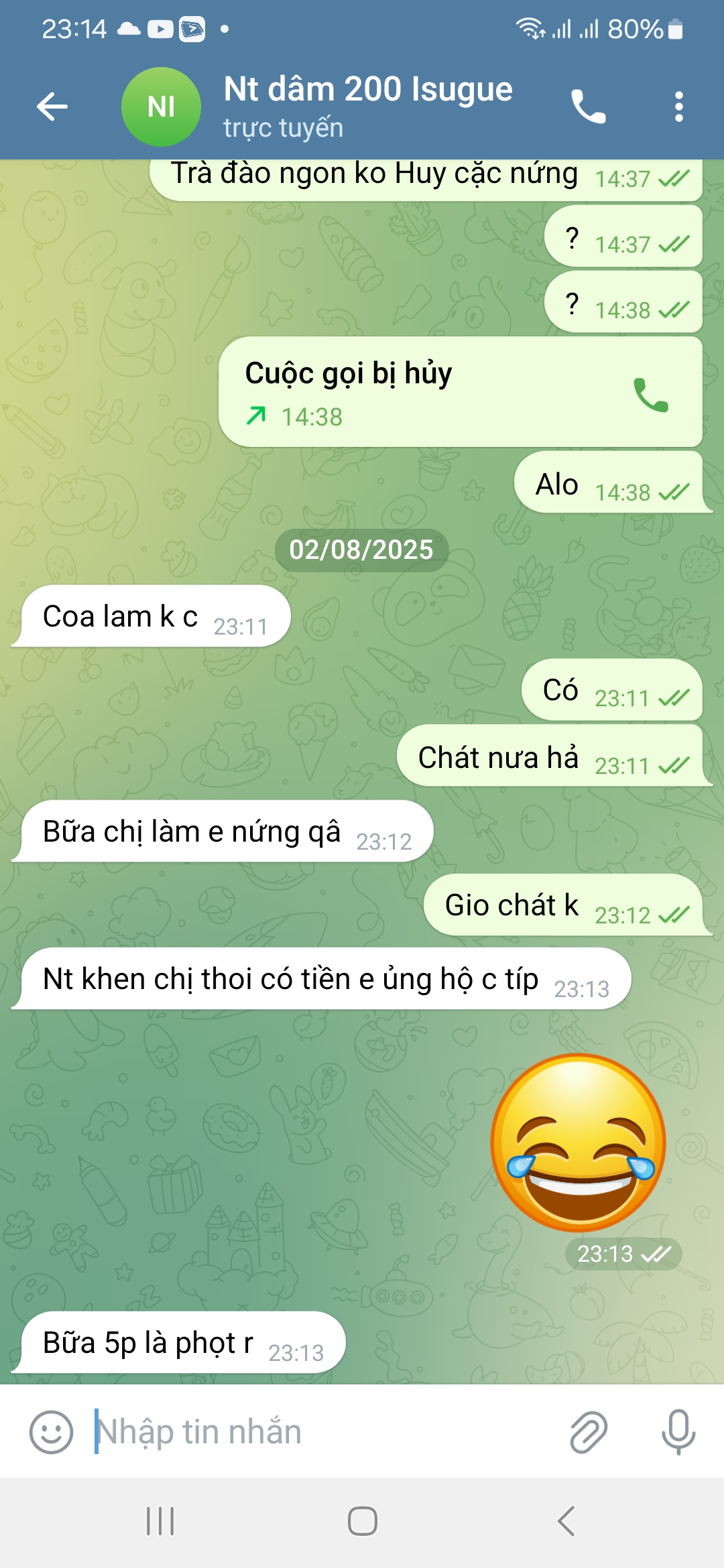Open the three-dot overflow menu
Screen dimensions: 724x1568
coord(679,107)
